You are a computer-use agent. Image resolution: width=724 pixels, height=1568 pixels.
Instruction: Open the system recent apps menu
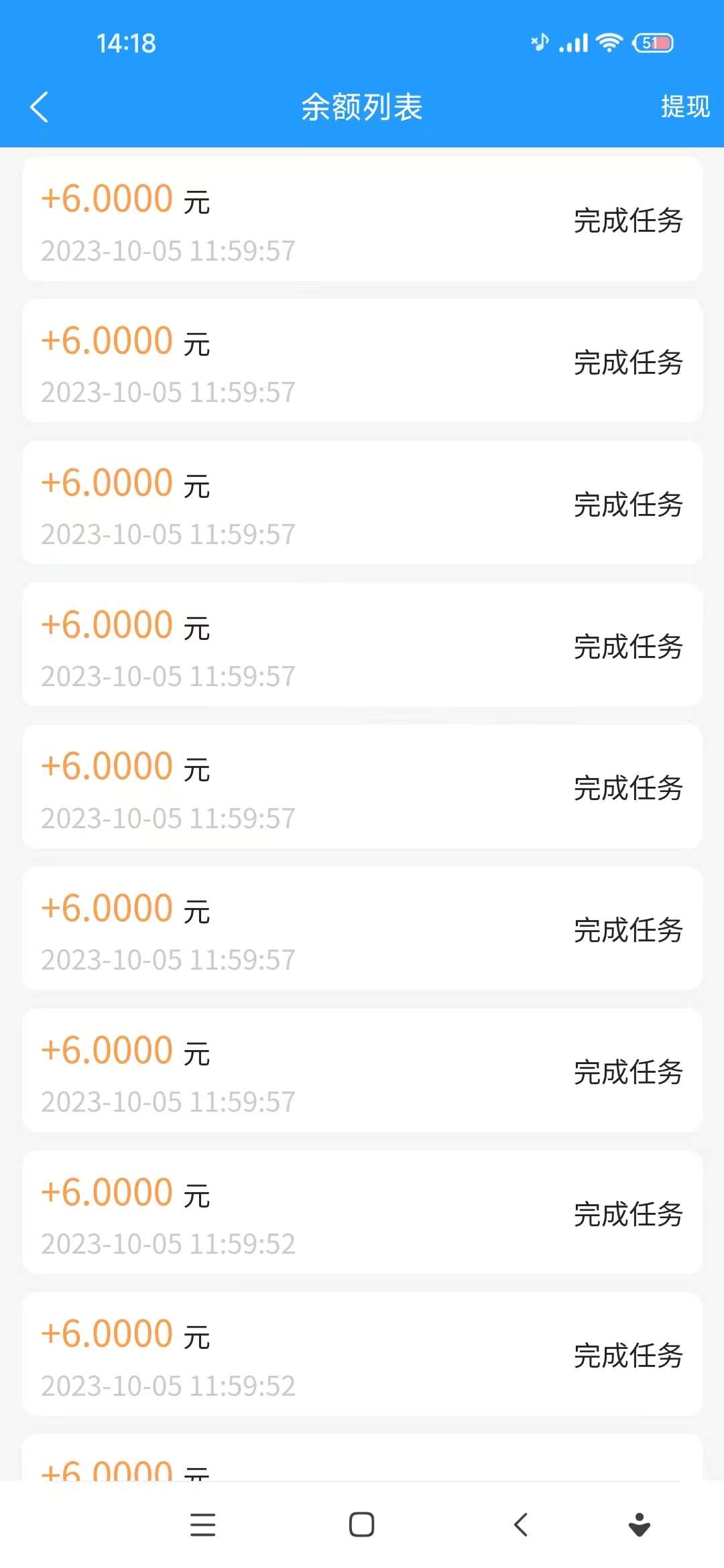click(202, 1524)
